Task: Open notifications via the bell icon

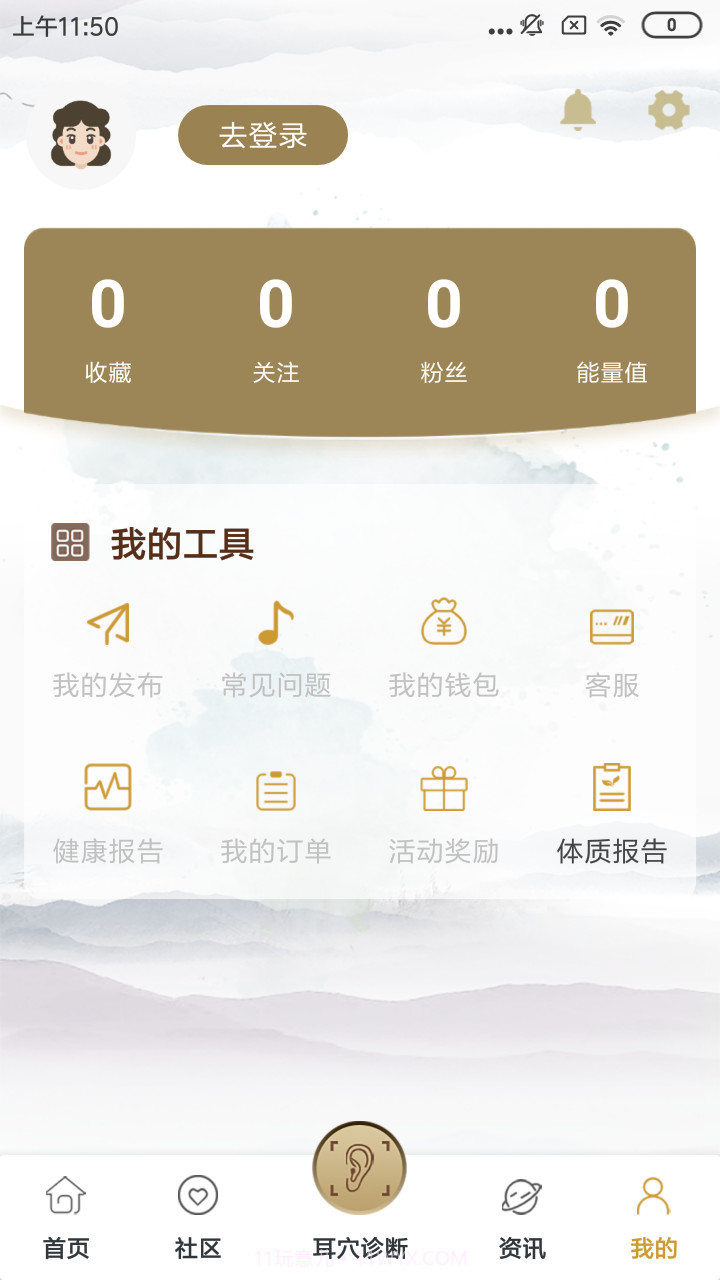Action: (578, 112)
